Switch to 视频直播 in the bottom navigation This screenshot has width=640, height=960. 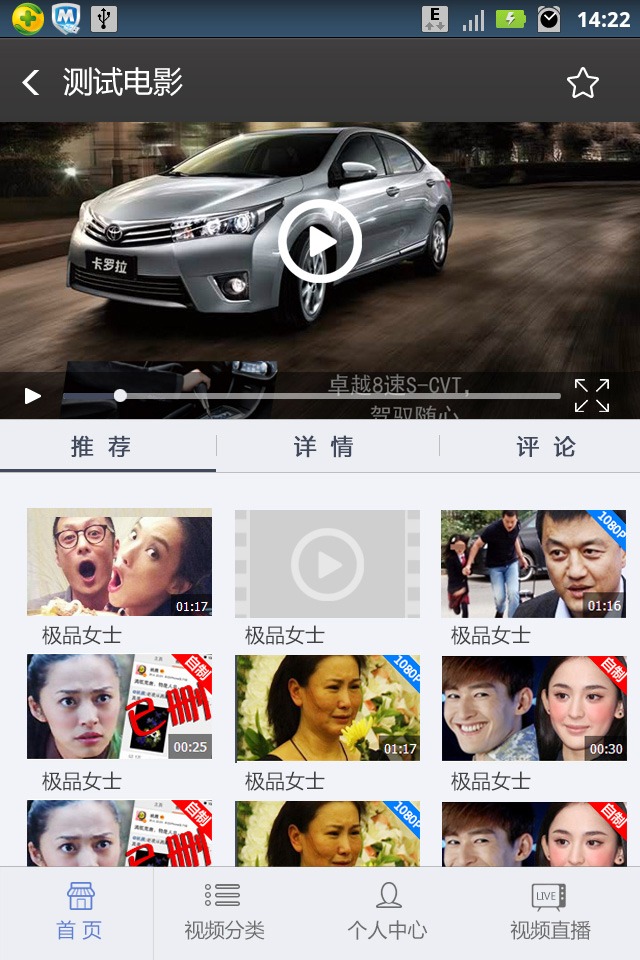coord(550,912)
